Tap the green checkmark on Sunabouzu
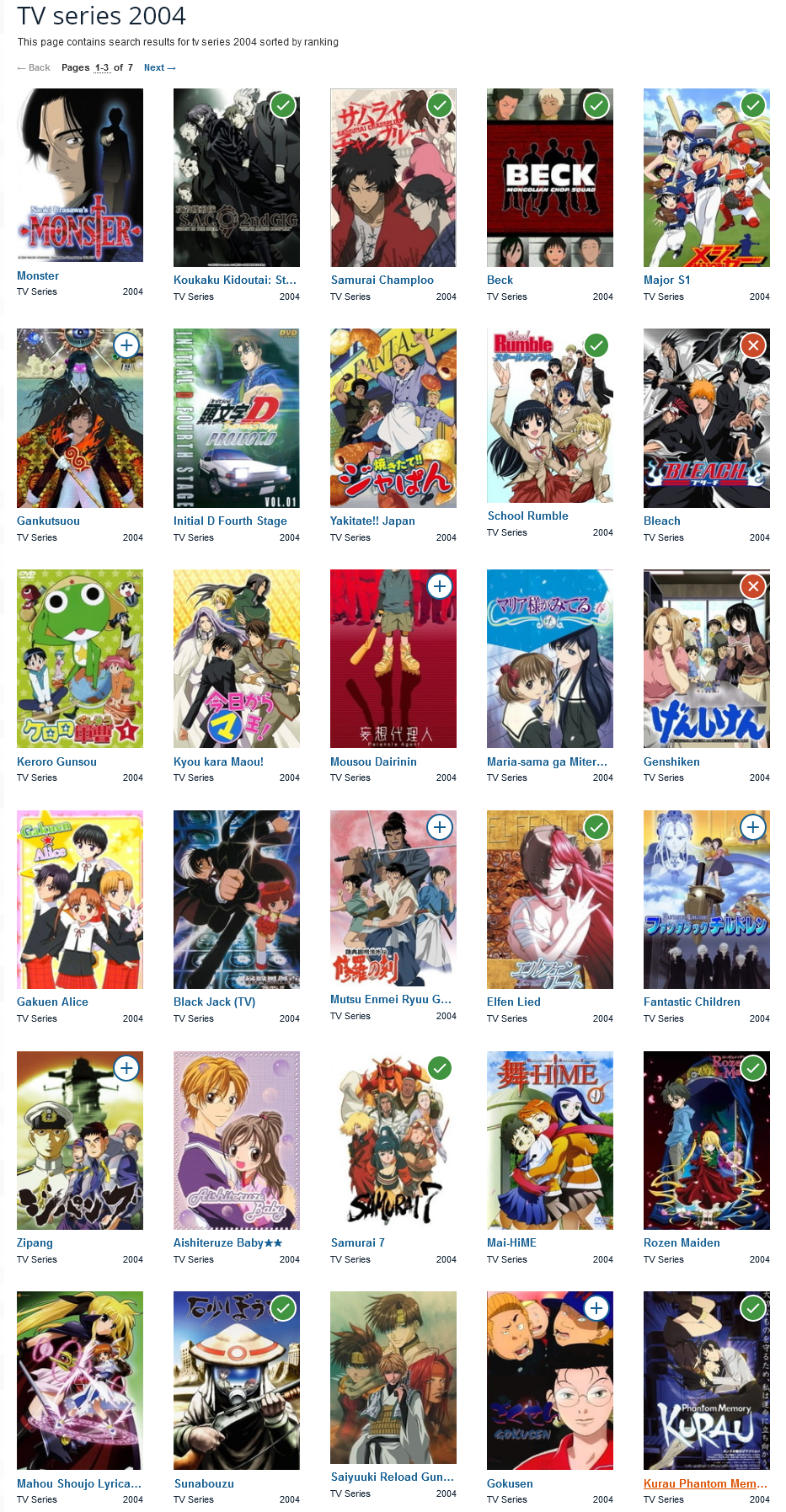 click(283, 1308)
